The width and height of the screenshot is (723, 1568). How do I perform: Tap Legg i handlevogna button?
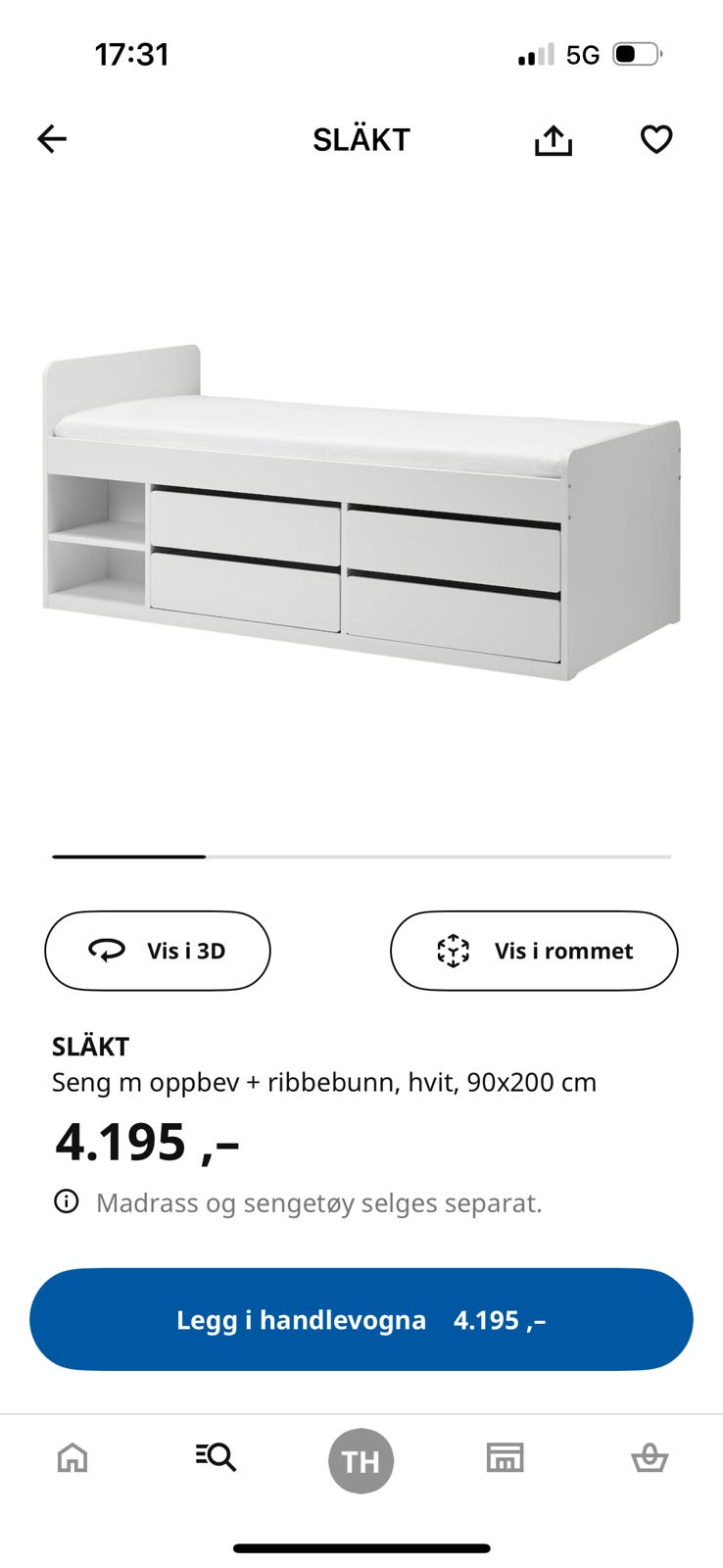click(361, 1319)
